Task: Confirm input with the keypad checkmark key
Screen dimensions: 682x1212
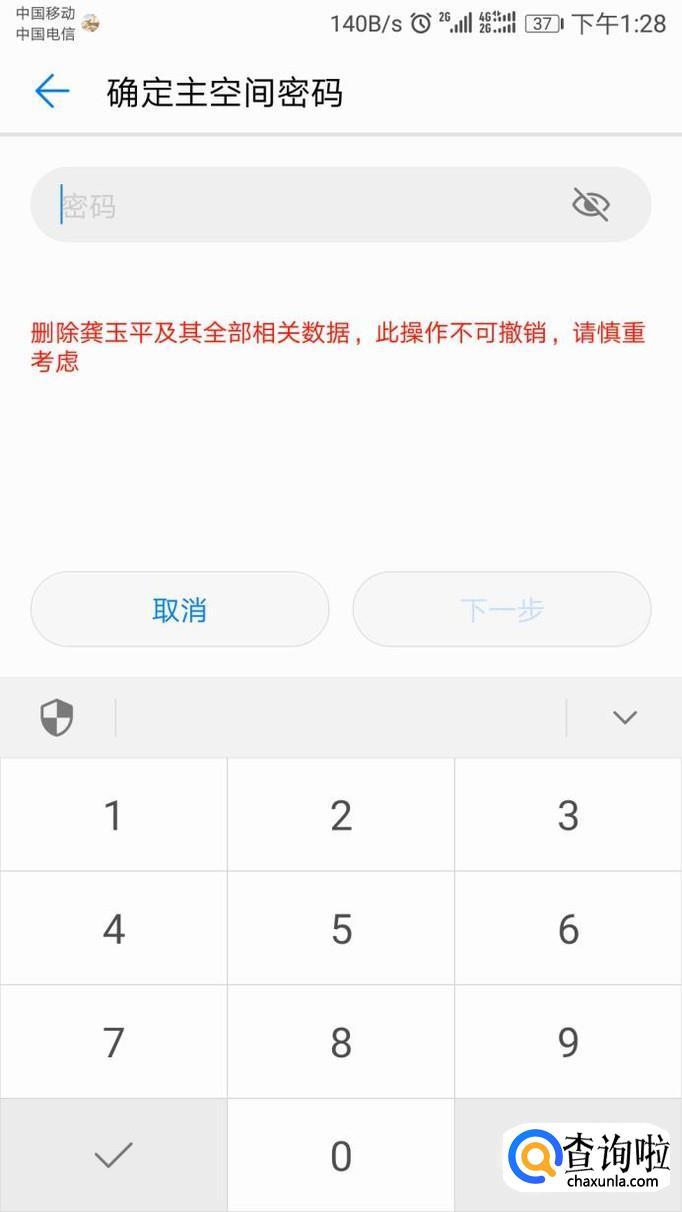Action: (114, 1156)
